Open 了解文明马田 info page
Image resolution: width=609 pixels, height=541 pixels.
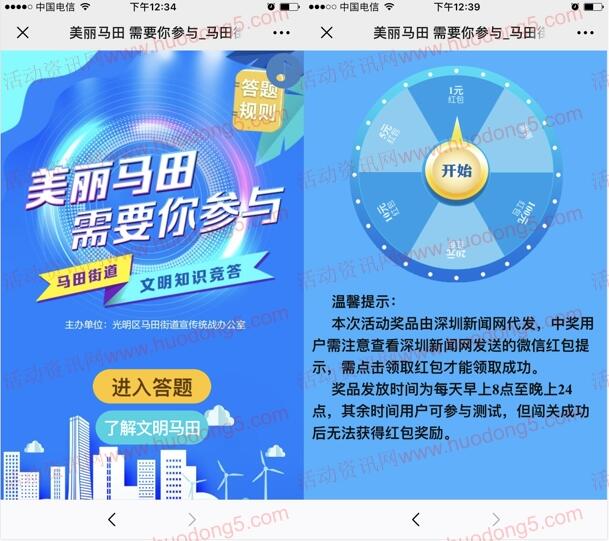152,428
